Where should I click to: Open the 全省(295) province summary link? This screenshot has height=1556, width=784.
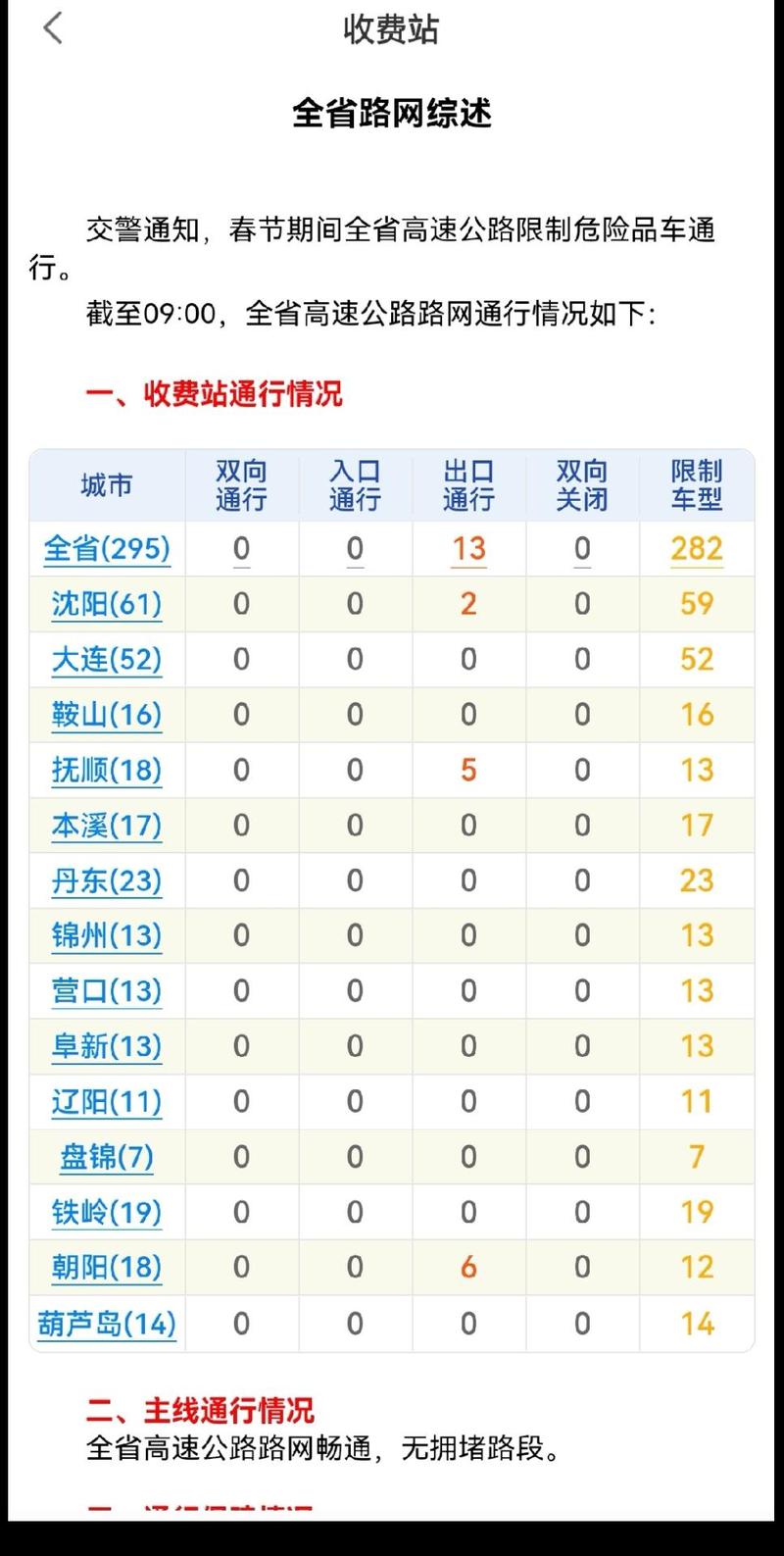[x=106, y=549]
